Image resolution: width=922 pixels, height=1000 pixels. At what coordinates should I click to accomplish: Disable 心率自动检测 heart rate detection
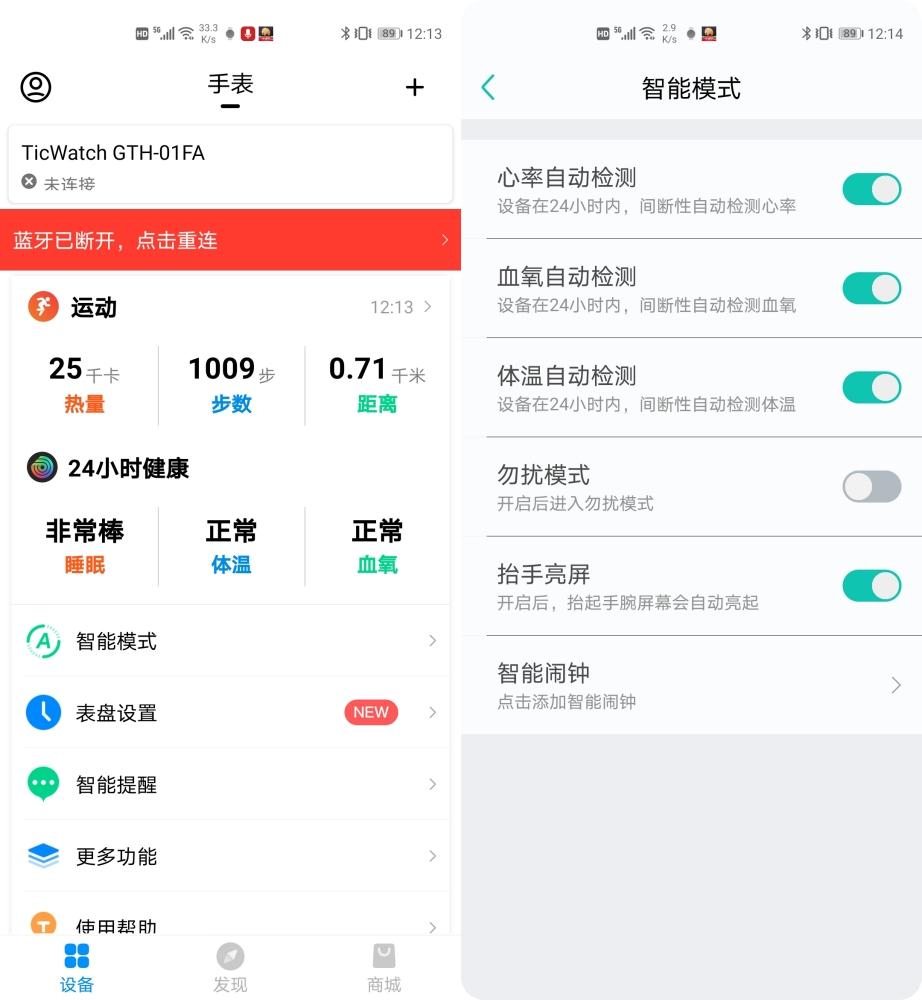pos(871,189)
